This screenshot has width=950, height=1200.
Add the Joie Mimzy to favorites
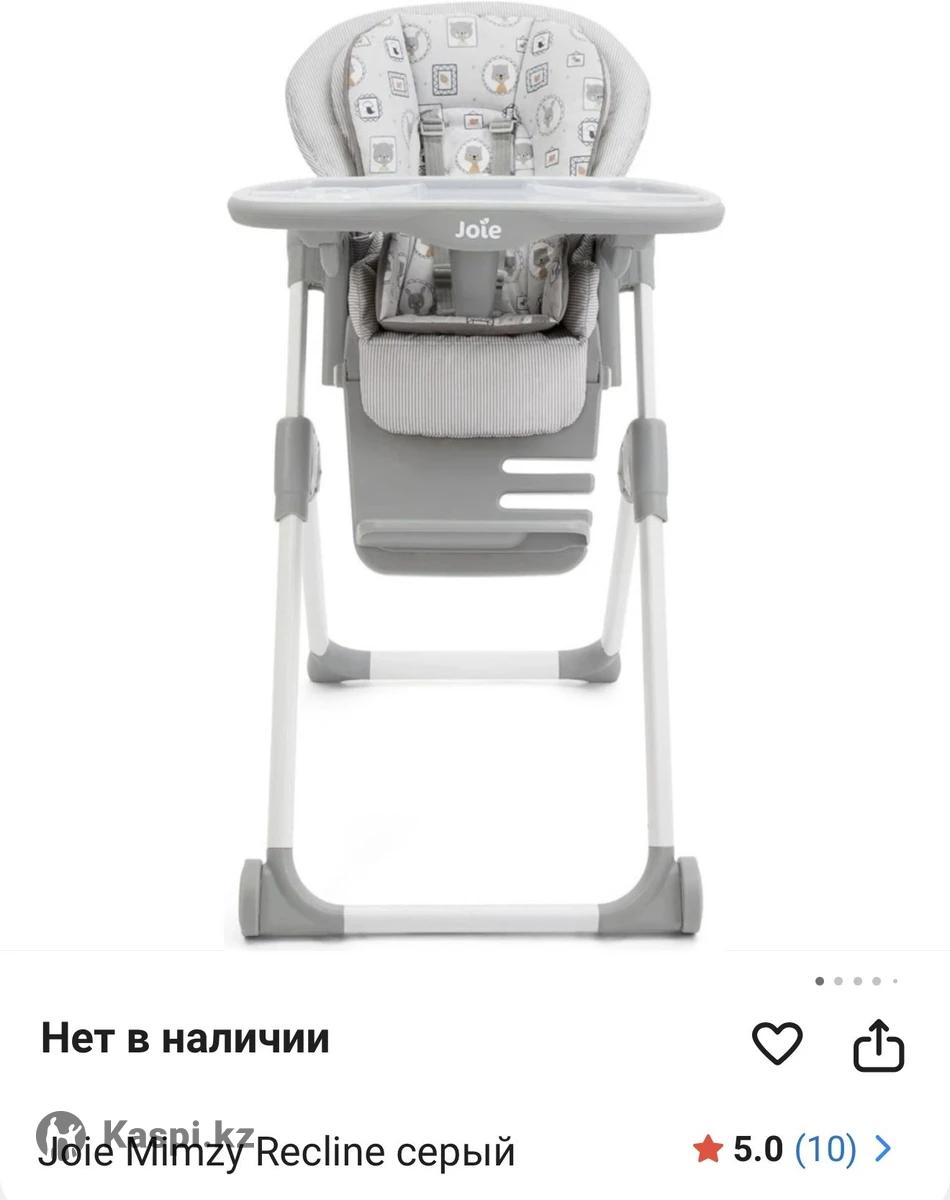tap(776, 1044)
